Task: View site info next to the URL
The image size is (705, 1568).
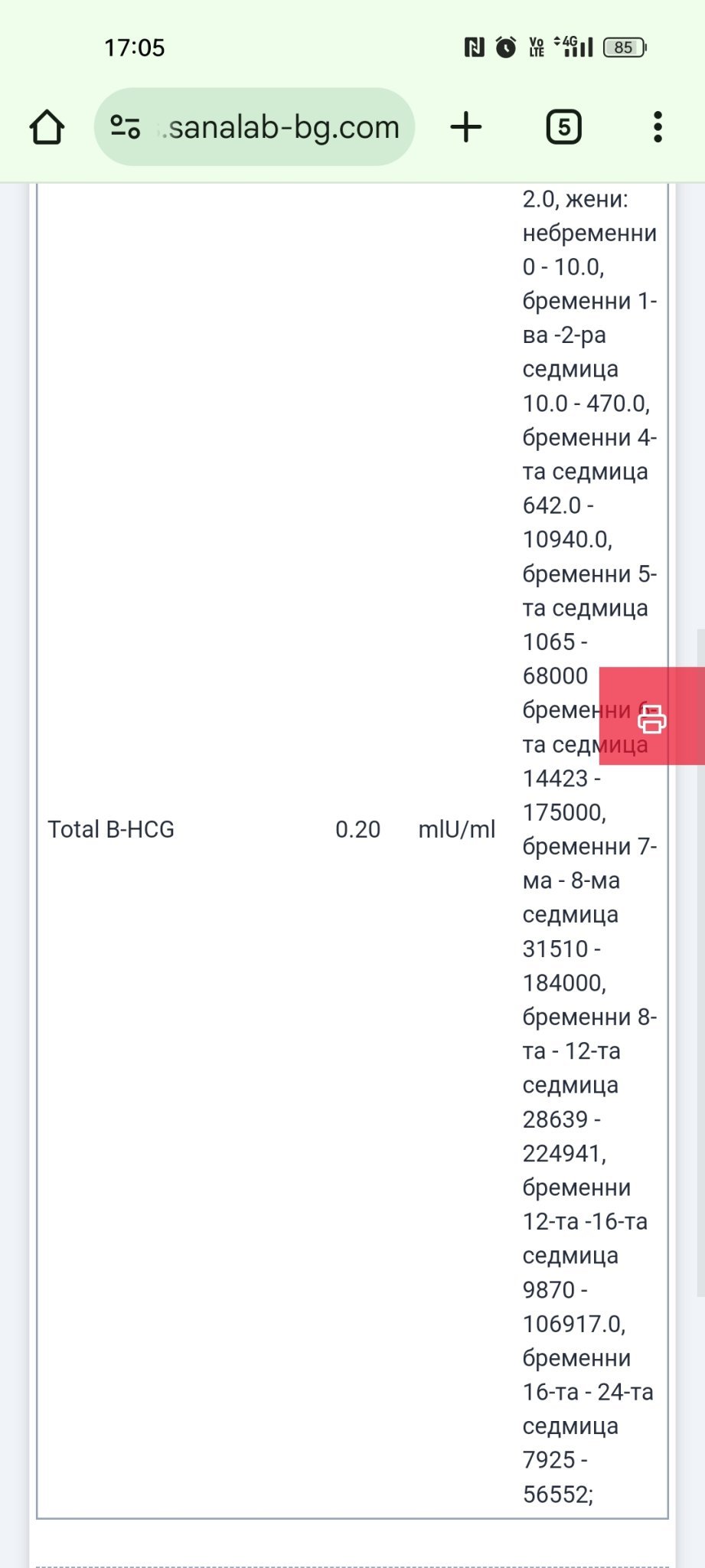Action: pyautogui.click(x=126, y=127)
